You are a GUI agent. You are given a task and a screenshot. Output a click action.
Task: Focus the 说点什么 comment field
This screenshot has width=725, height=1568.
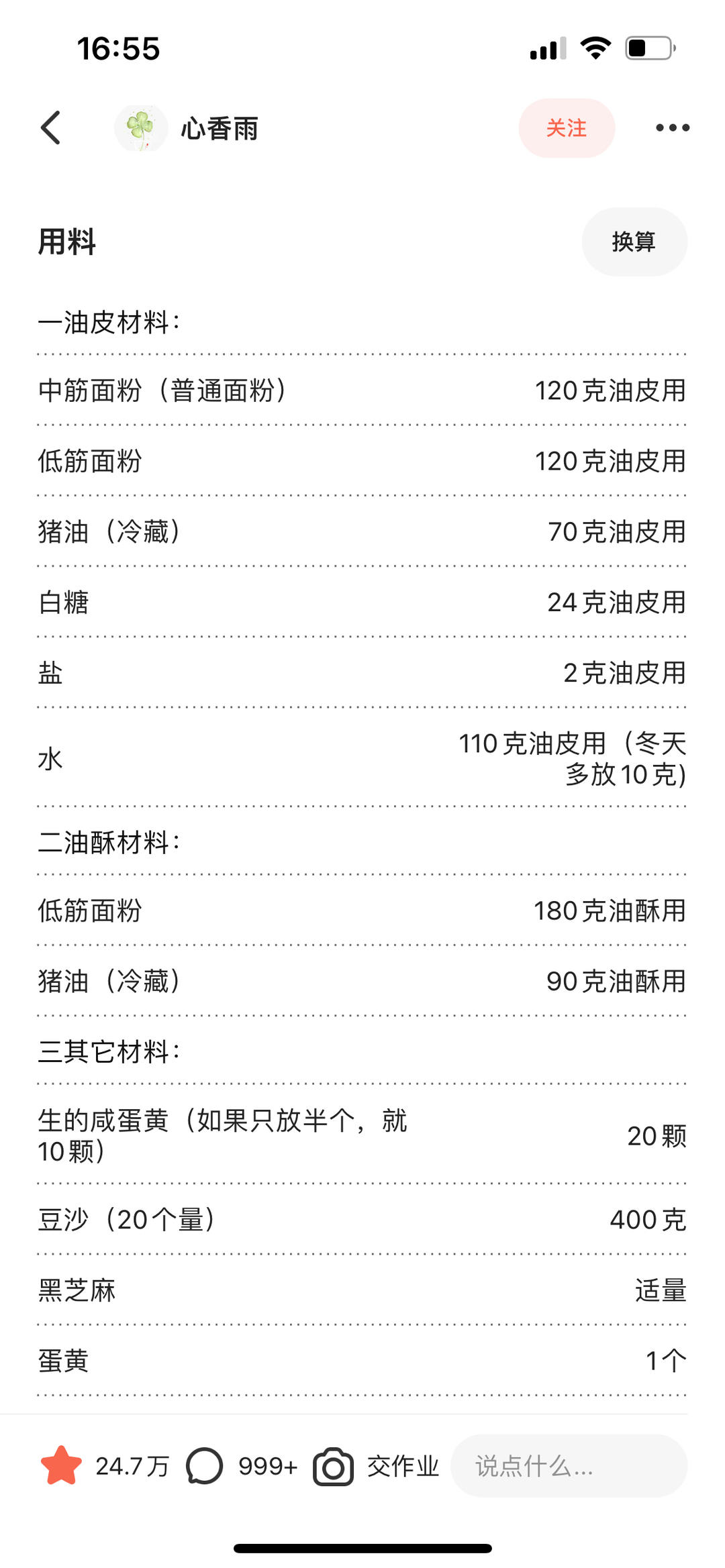tap(568, 1466)
